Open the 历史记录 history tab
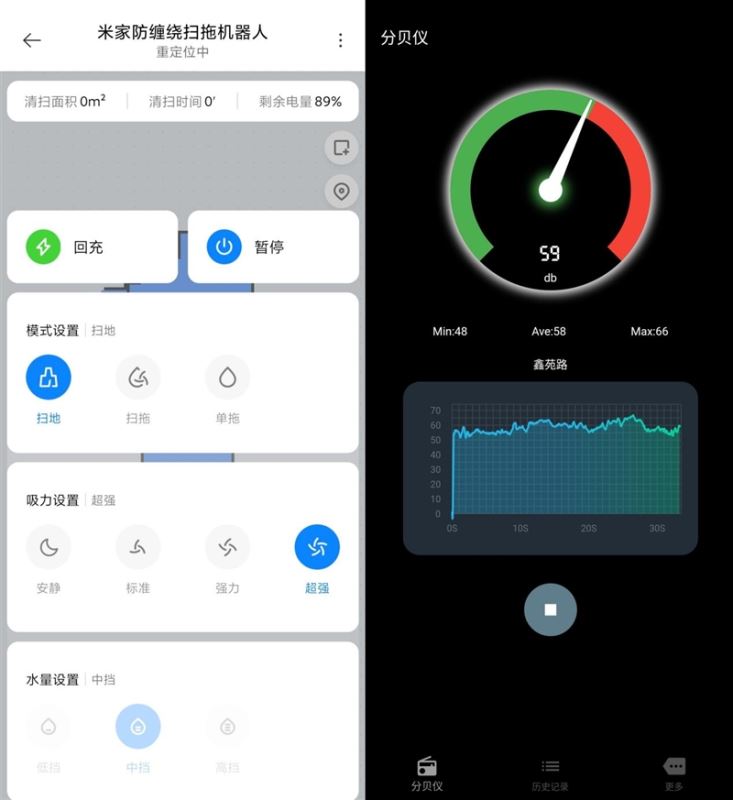 550,773
